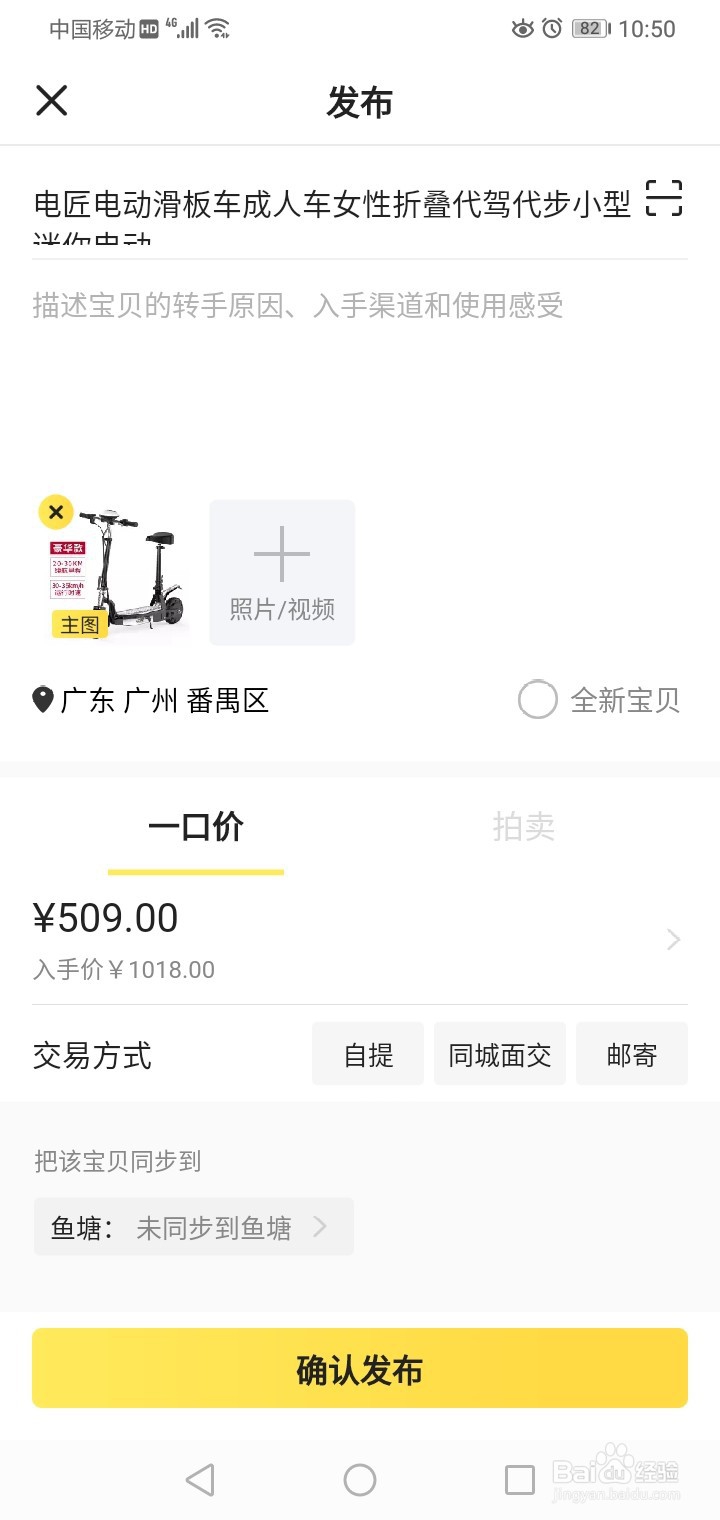Choose 邮寄 as trade method
The width and height of the screenshot is (720, 1520).
632,1054
